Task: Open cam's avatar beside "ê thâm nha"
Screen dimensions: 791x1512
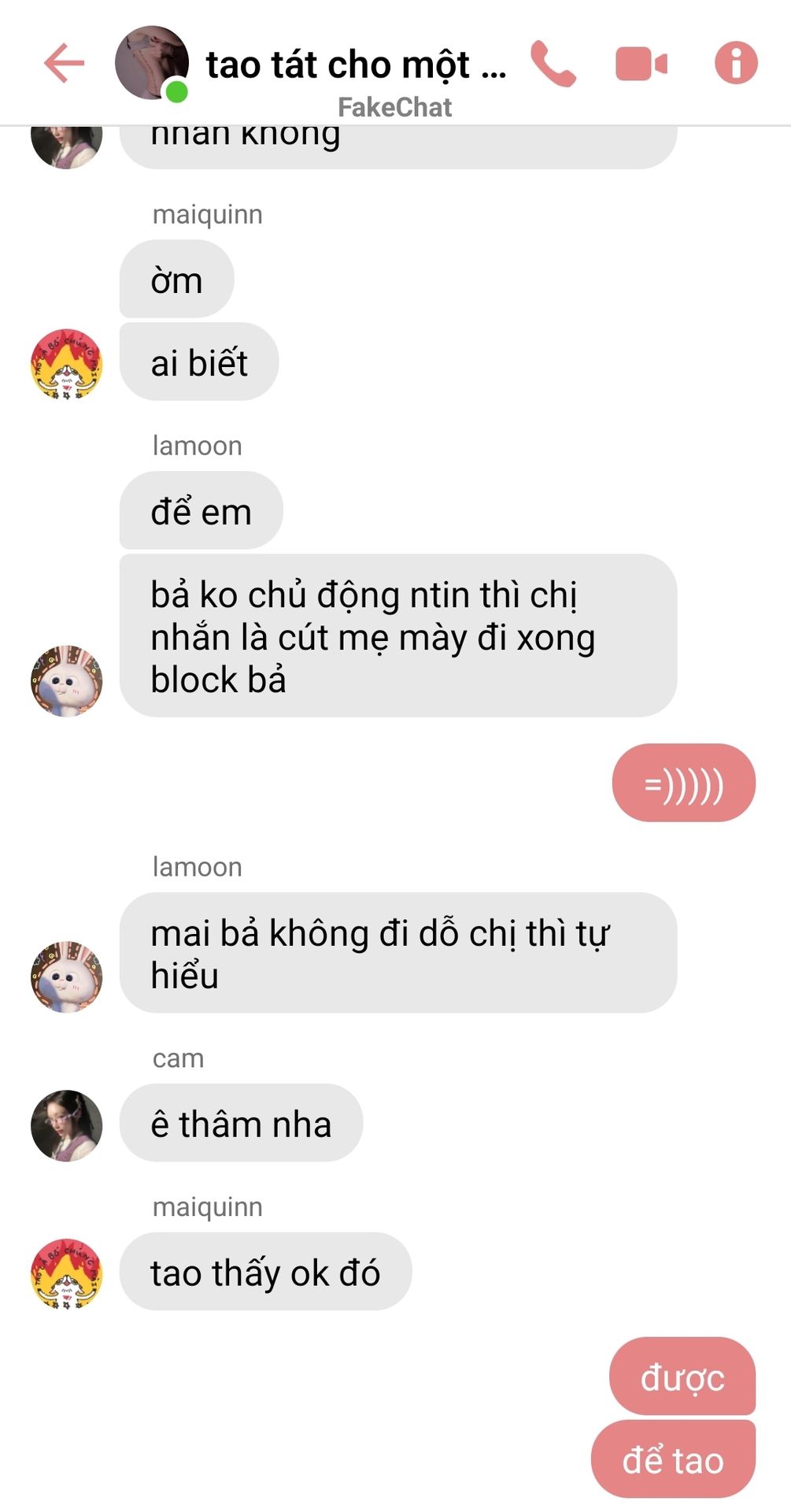Action: tap(67, 1125)
